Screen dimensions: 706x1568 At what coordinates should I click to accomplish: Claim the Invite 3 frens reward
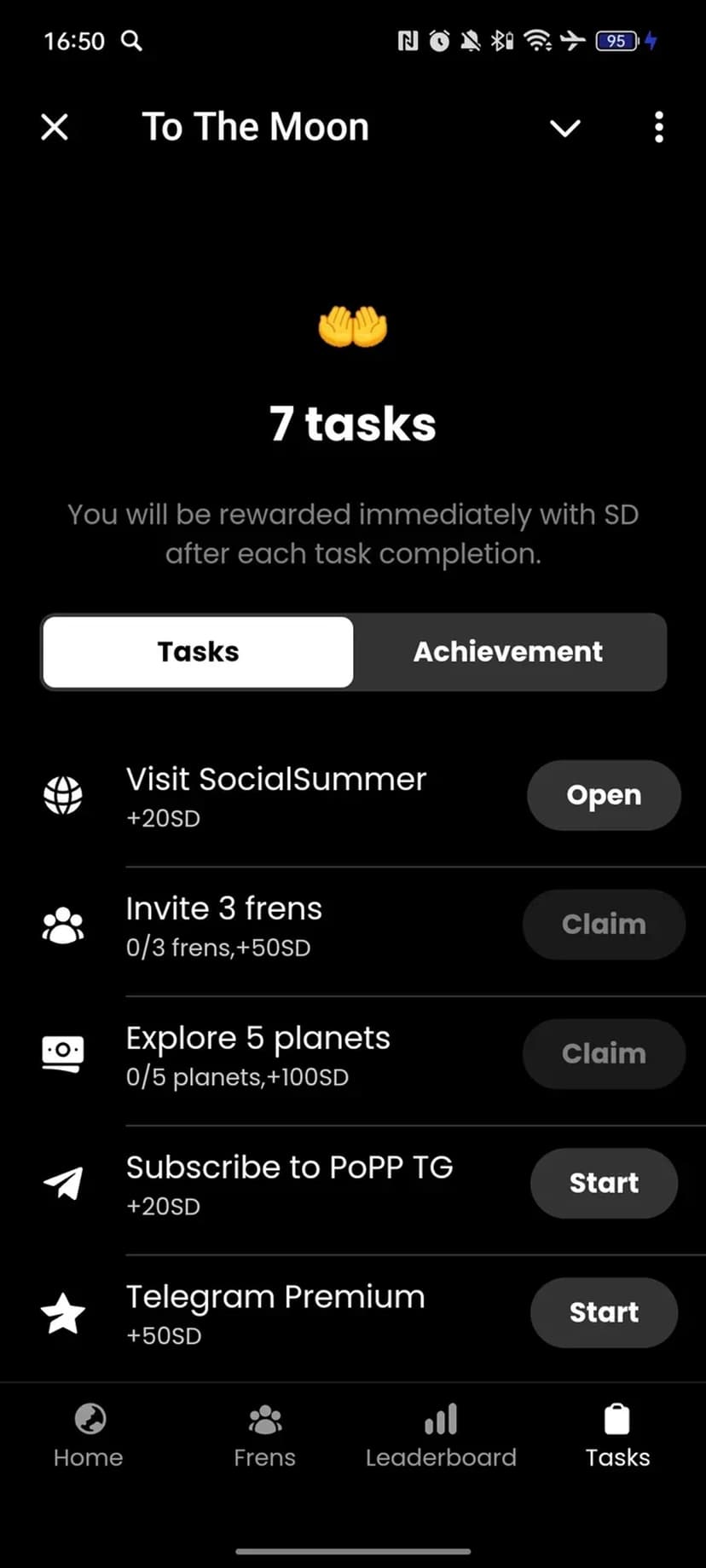pos(604,925)
